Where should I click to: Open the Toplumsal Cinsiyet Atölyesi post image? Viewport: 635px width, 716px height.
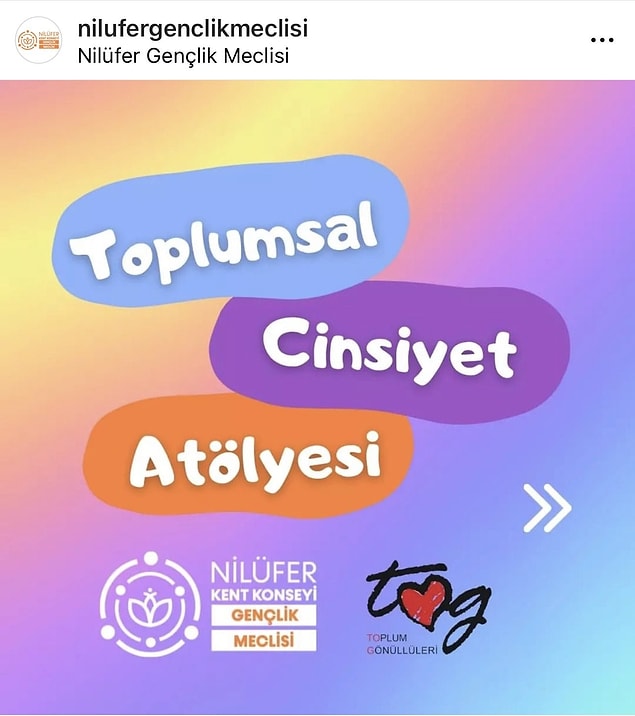(317, 397)
